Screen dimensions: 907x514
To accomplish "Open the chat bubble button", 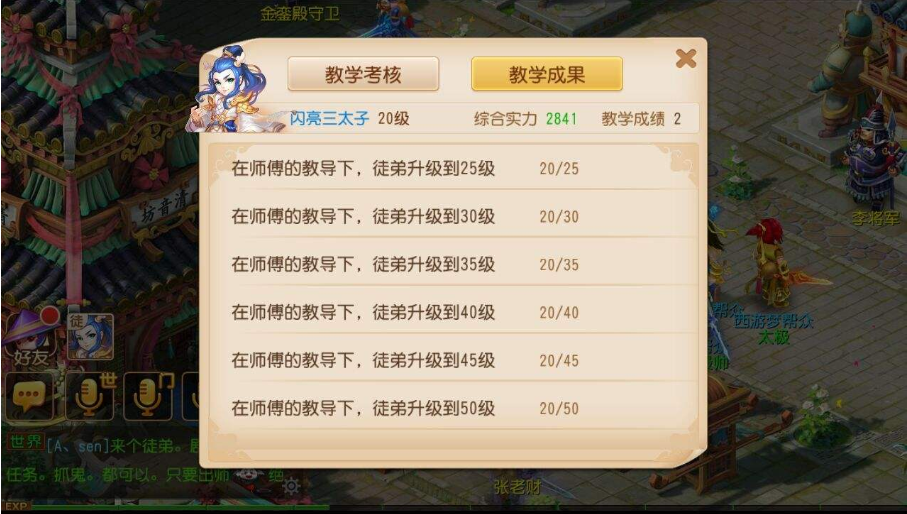I will click(x=28, y=397).
